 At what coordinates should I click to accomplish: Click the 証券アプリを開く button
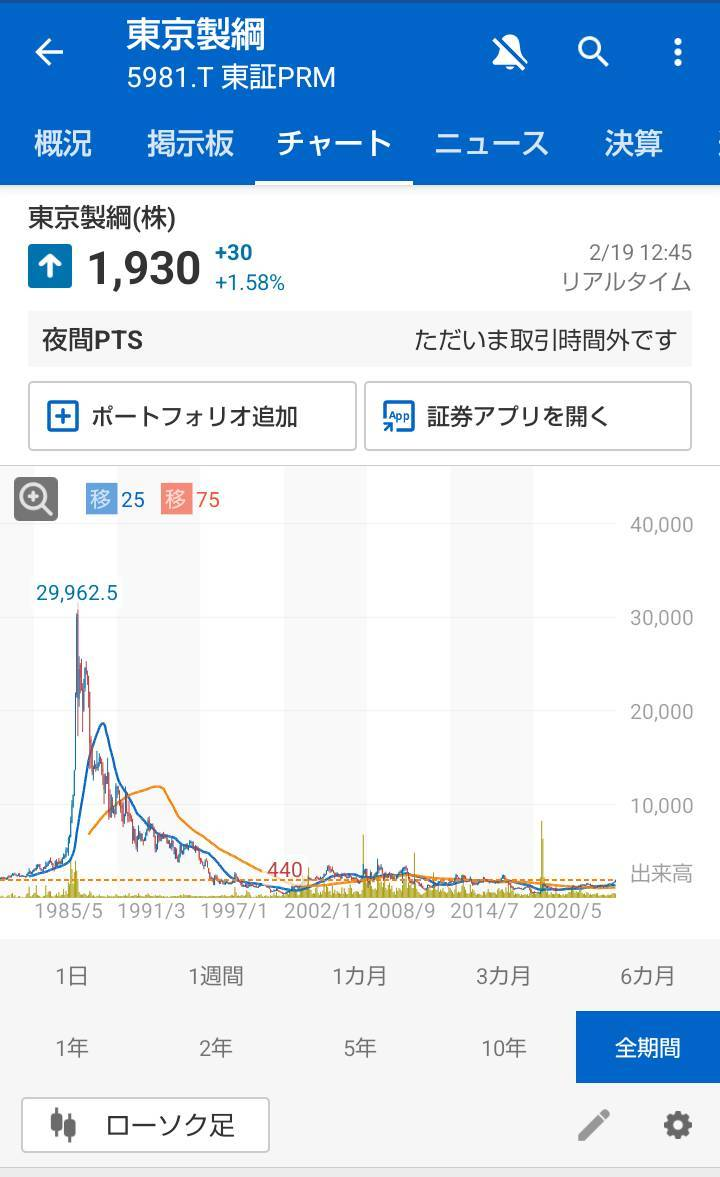[527, 417]
